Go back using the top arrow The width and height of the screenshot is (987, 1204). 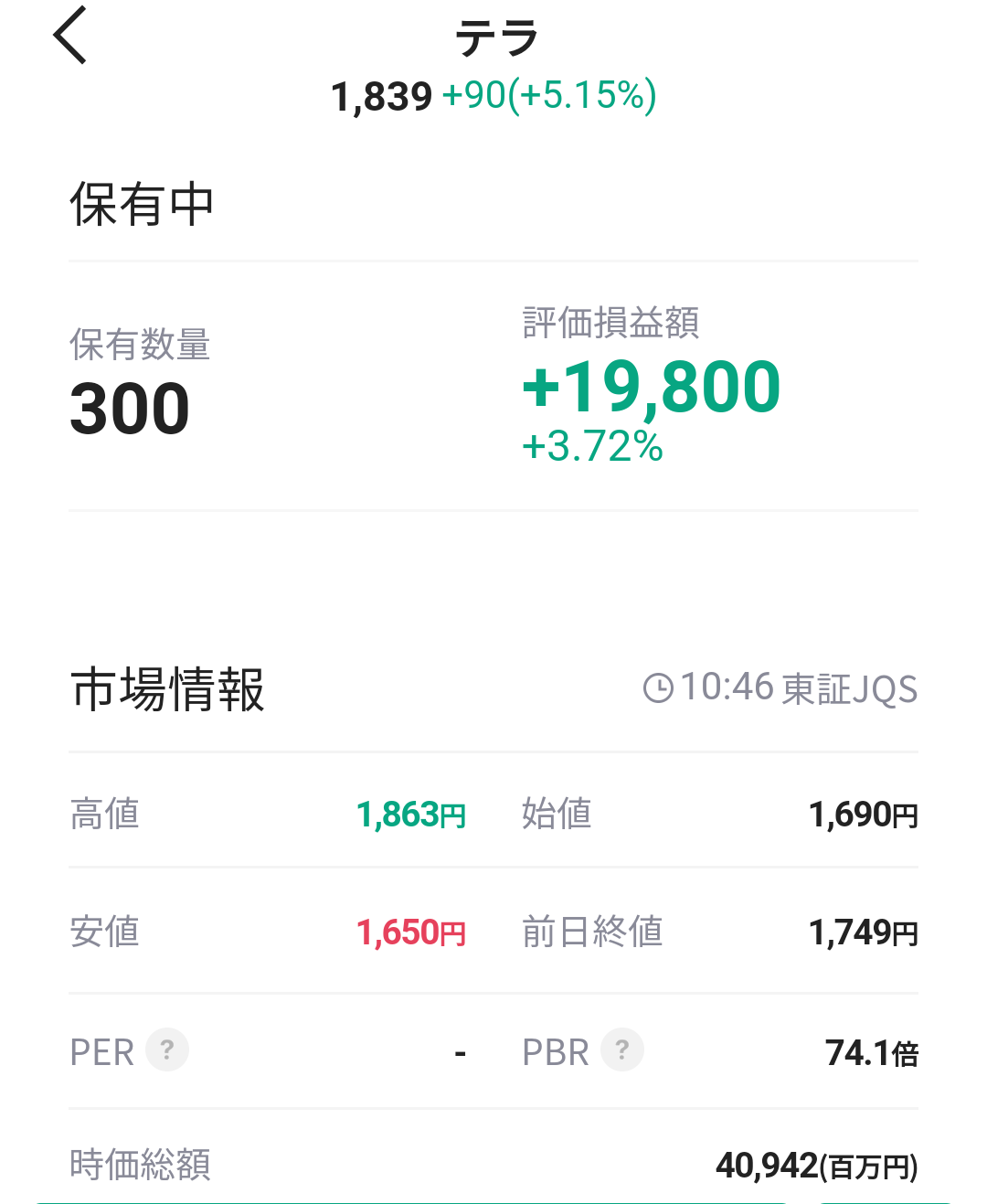(x=70, y=36)
